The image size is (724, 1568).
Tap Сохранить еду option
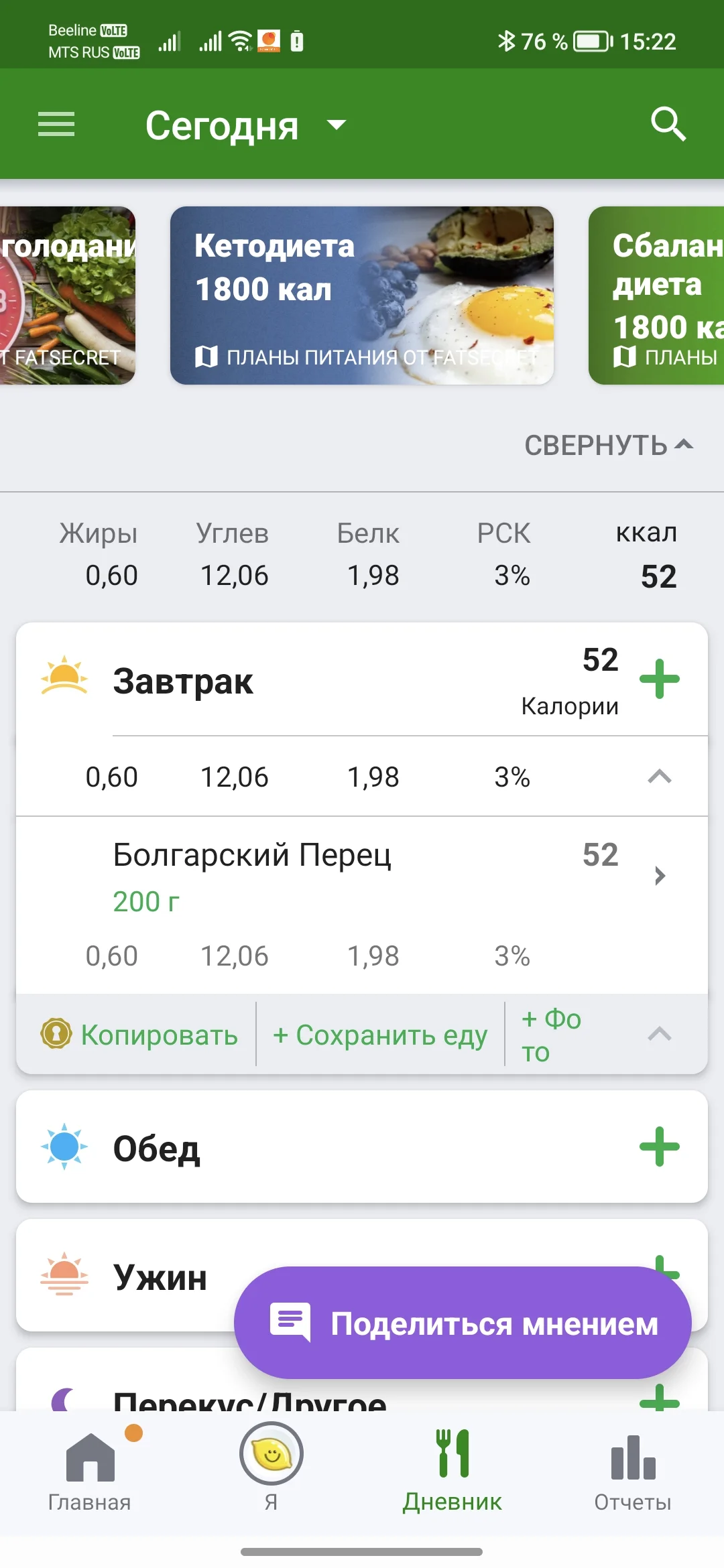379,1034
